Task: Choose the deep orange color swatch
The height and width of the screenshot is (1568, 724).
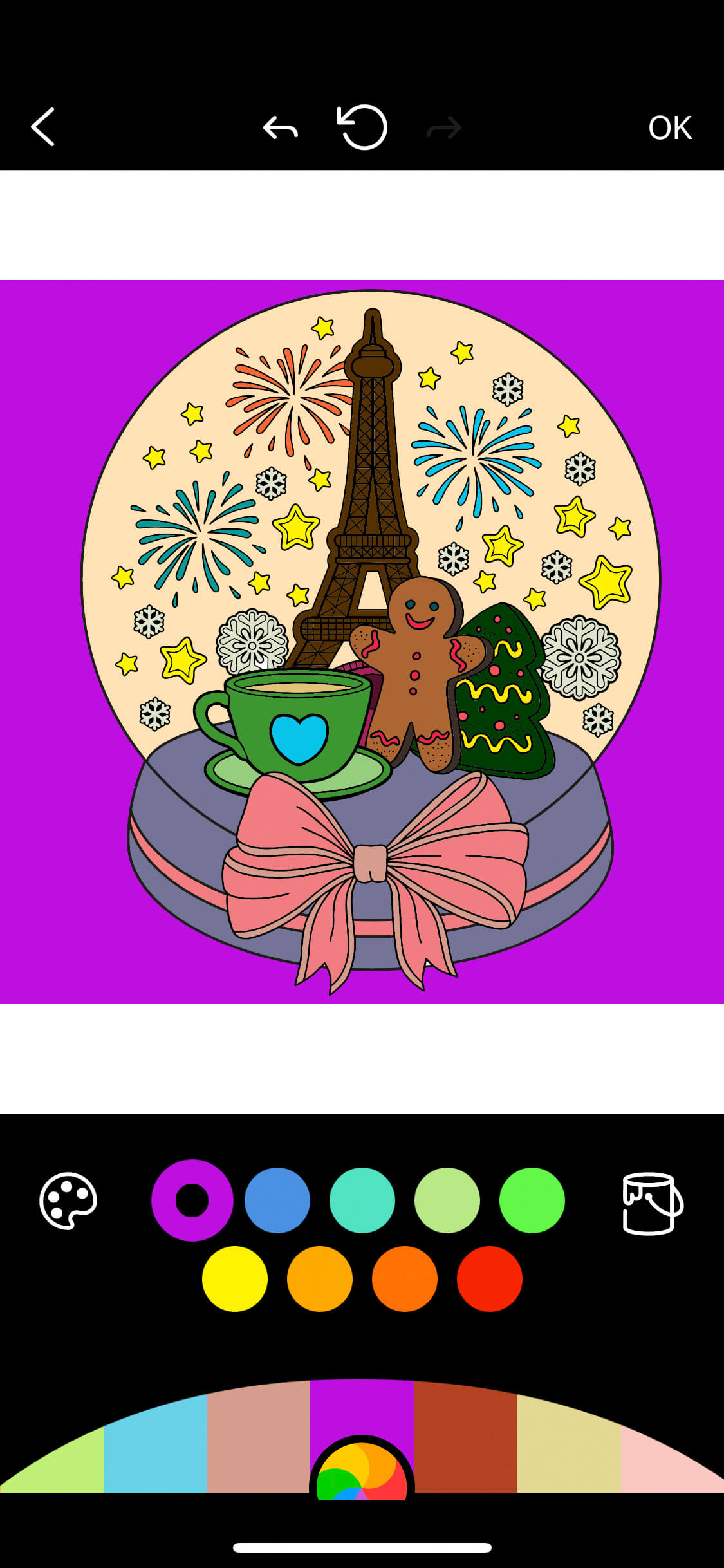Action: click(405, 1279)
